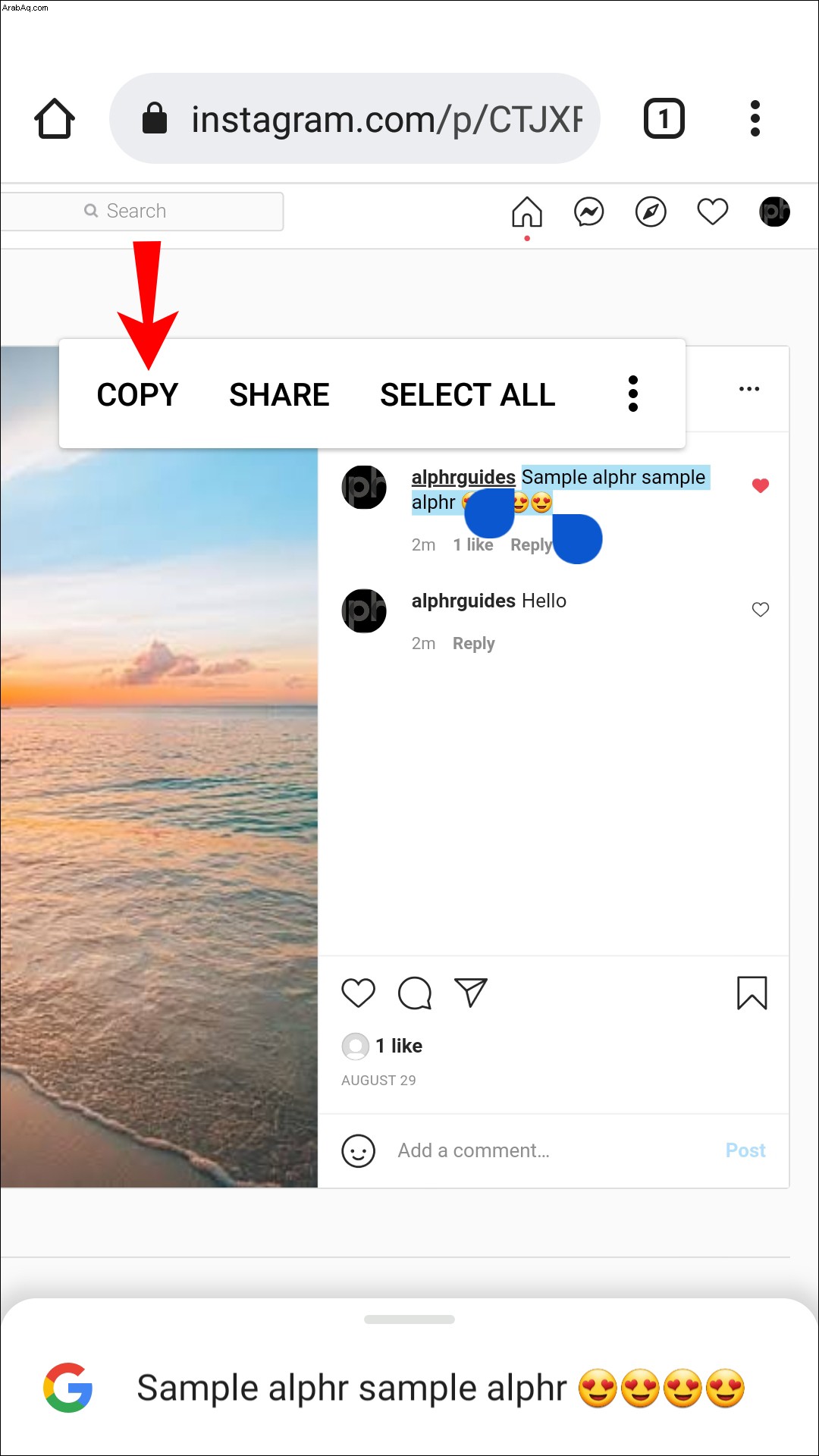Reply to the Hello comment
This screenshot has width=819, height=1456.
(x=474, y=643)
